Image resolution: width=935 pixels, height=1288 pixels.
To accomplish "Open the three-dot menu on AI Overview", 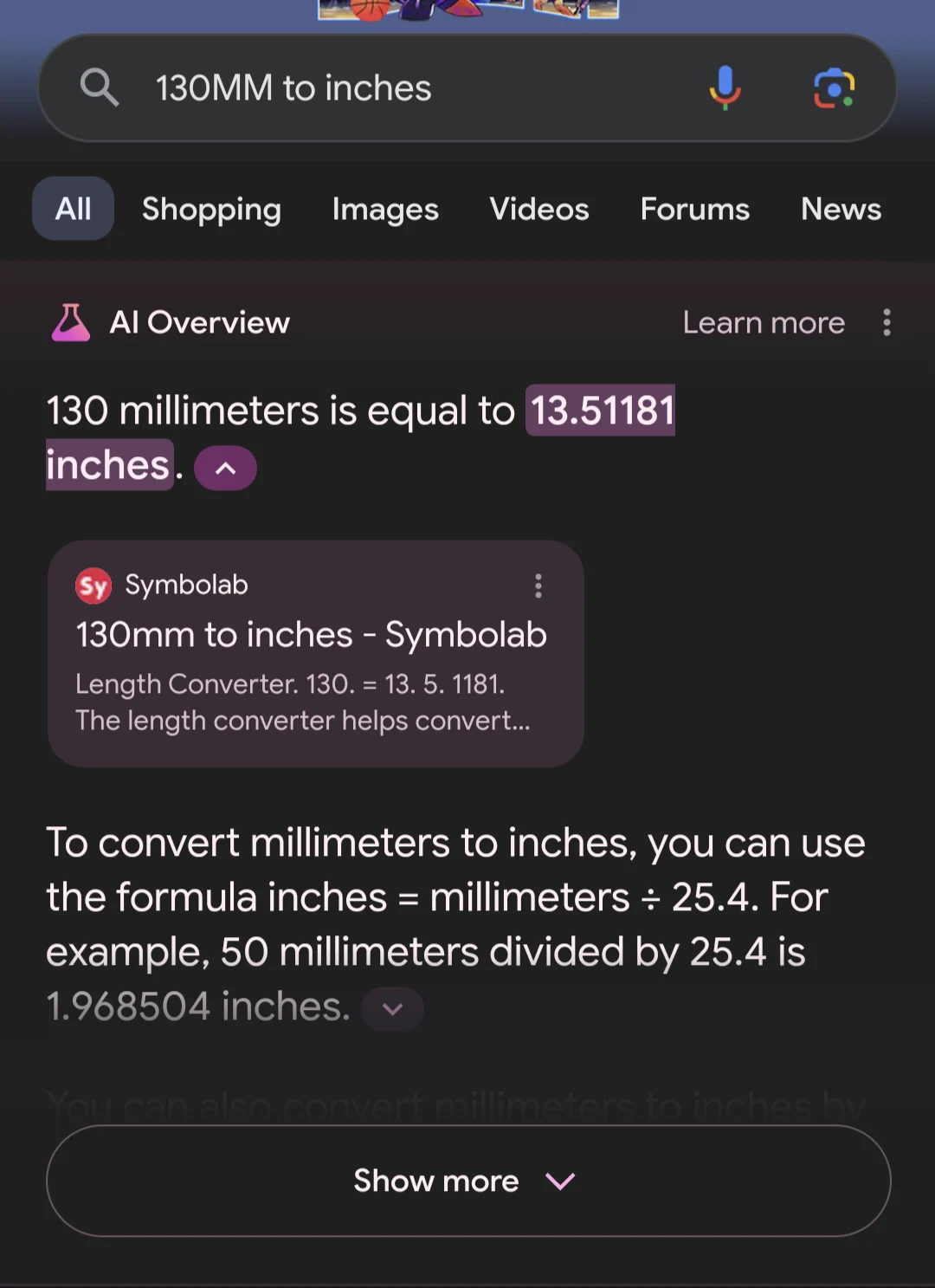I will 887,322.
